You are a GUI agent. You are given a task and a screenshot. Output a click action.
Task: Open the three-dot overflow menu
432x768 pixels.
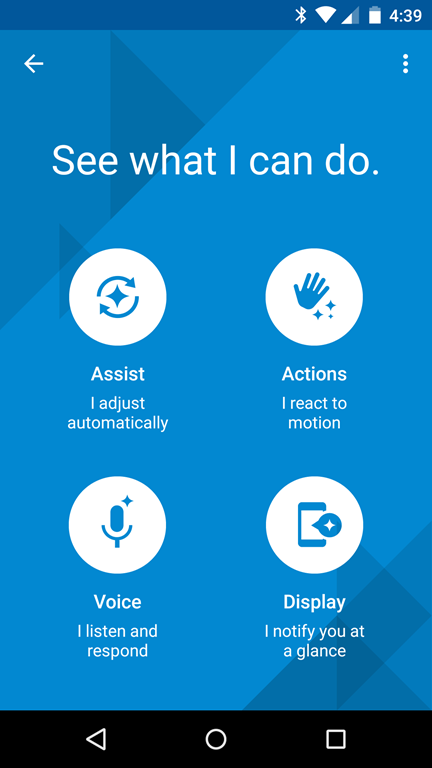(x=405, y=64)
